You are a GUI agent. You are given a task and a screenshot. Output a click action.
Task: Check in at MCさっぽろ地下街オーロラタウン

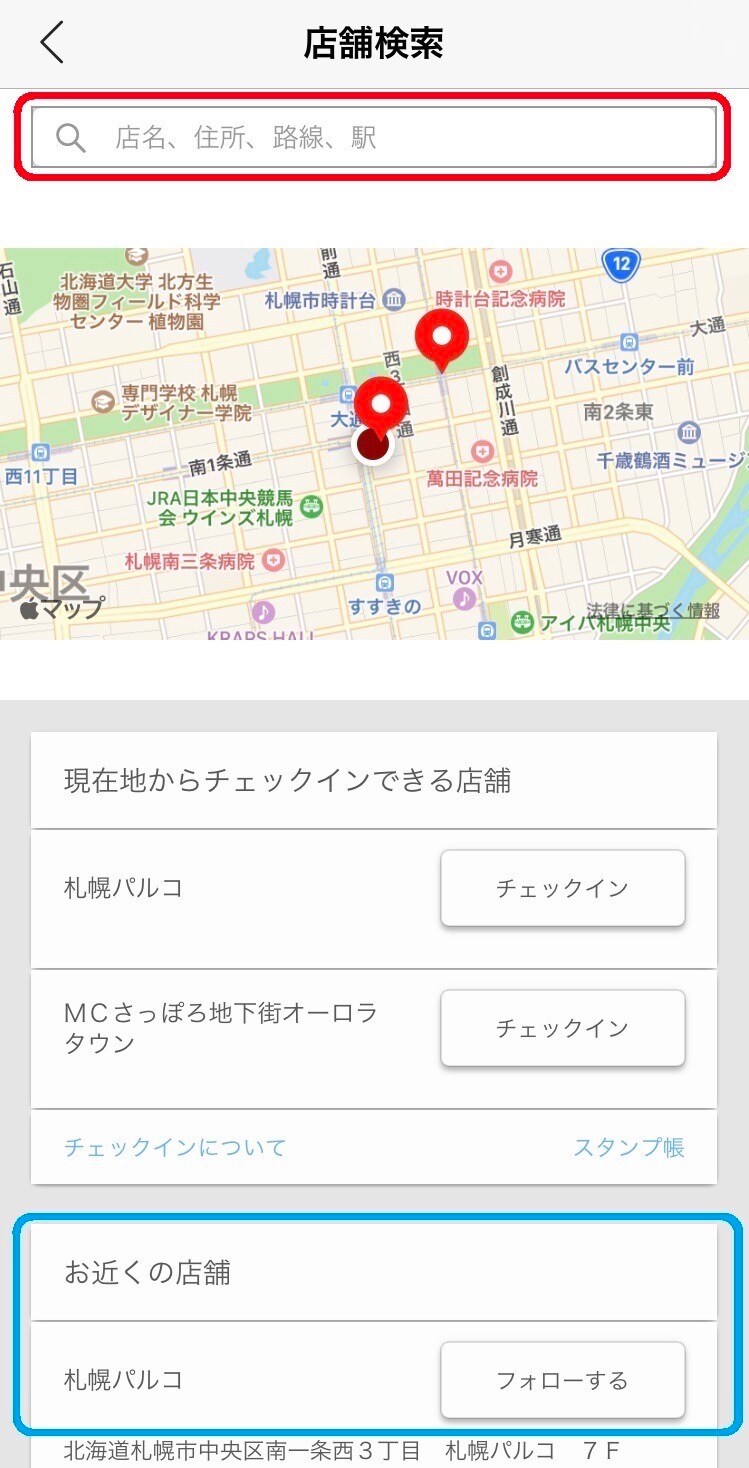562,1028
